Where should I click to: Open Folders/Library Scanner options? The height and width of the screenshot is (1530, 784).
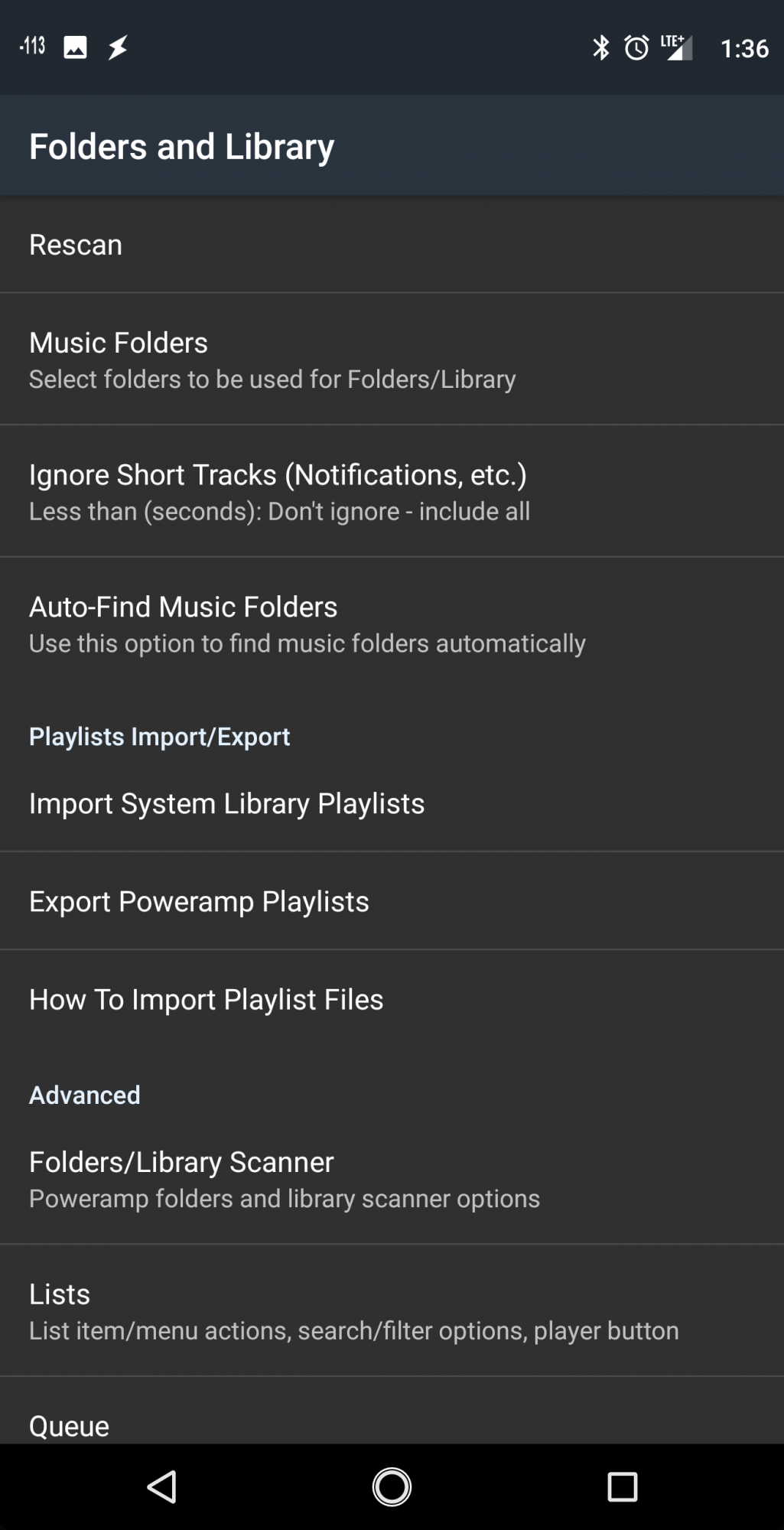coord(392,1179)
